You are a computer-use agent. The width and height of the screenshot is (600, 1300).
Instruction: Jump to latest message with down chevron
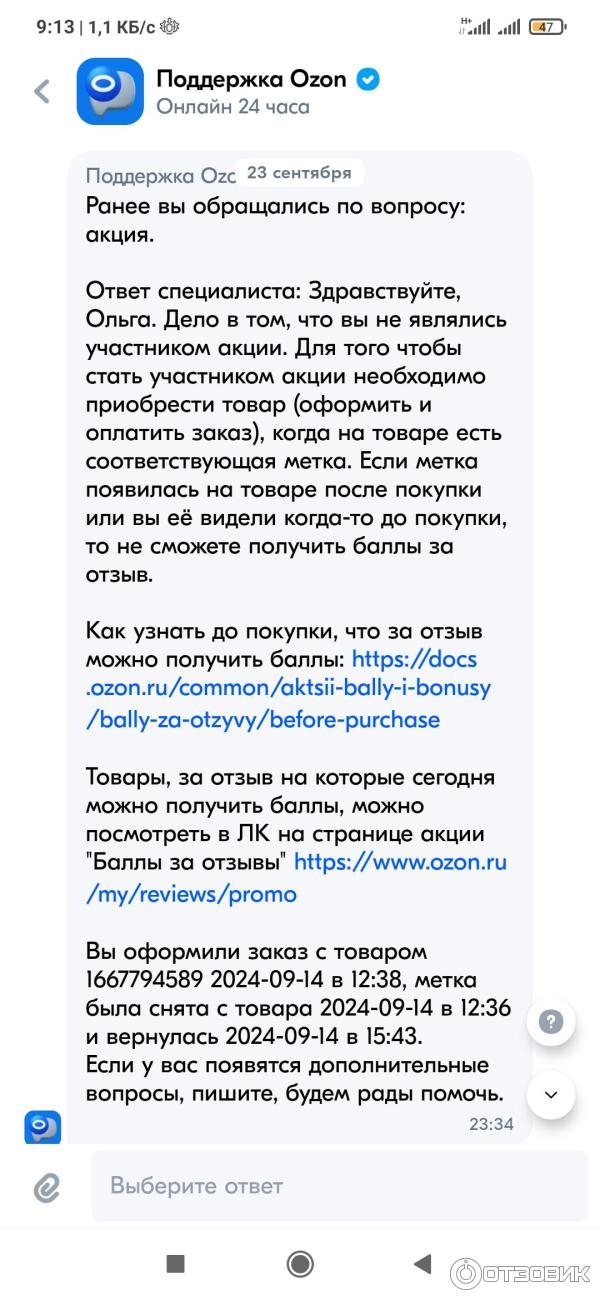click(x=551, y=1094)
